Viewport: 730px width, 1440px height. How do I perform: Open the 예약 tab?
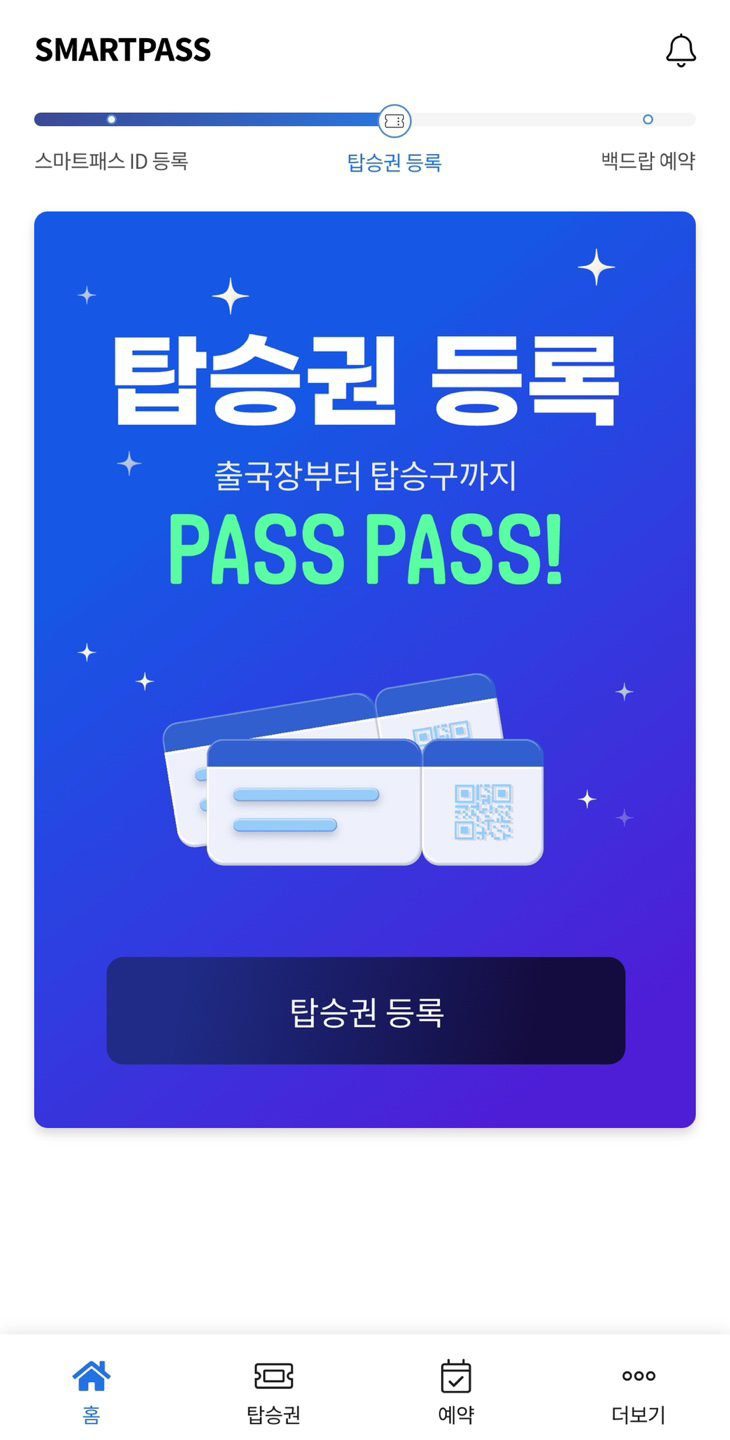click(456, 1391)
